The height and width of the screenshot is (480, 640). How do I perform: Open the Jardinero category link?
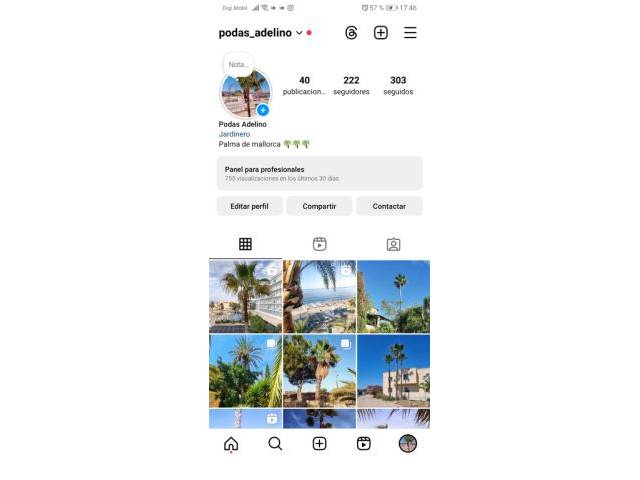tap(235, 134)
